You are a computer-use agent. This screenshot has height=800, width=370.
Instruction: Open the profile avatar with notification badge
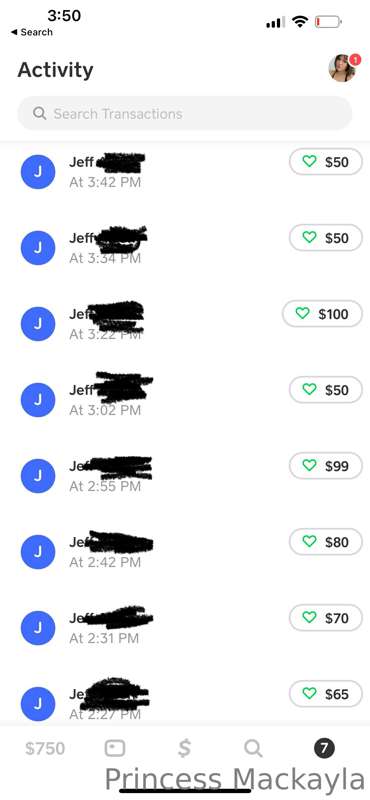coord(343,67)
